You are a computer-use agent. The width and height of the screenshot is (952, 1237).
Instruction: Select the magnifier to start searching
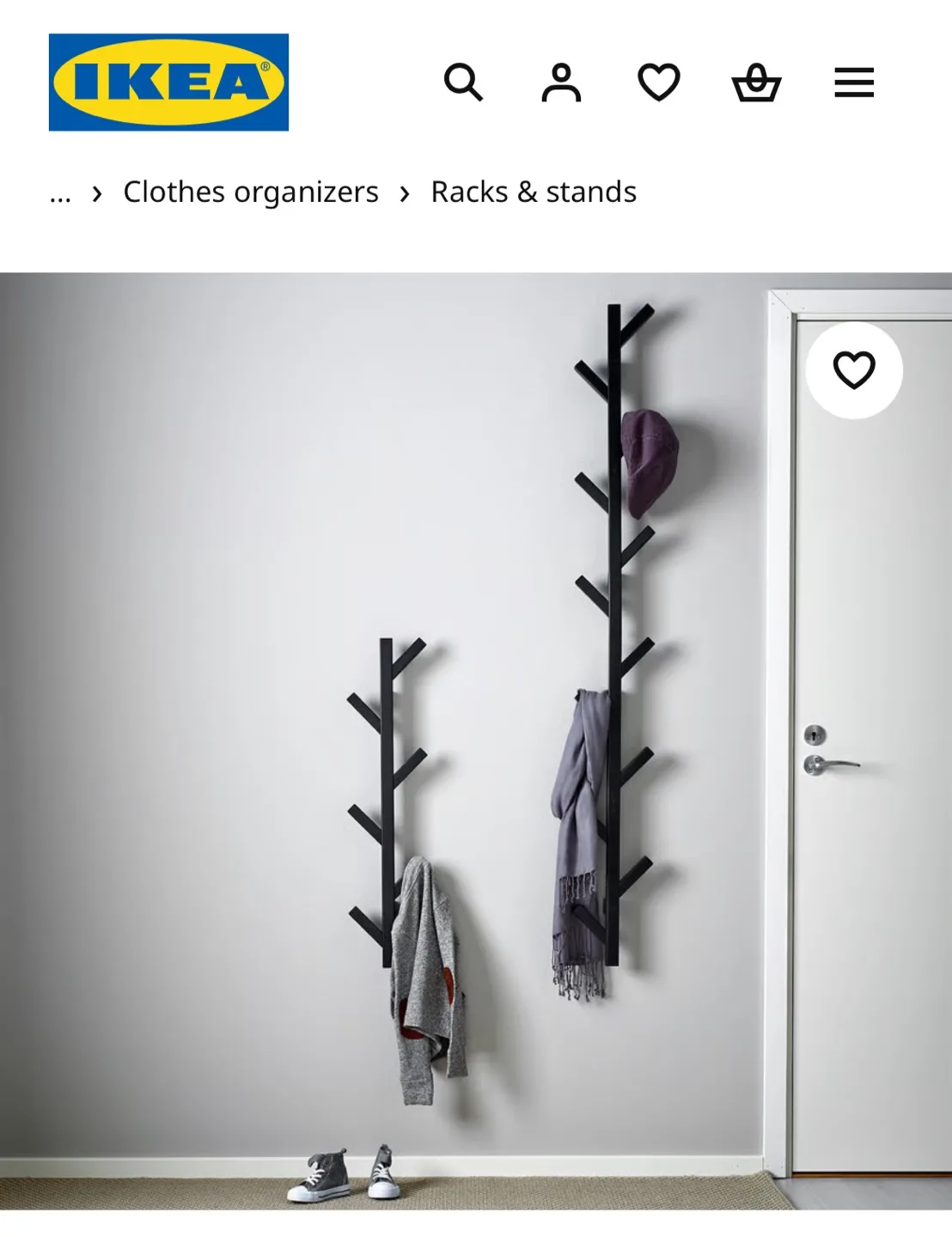coord(465,83)
